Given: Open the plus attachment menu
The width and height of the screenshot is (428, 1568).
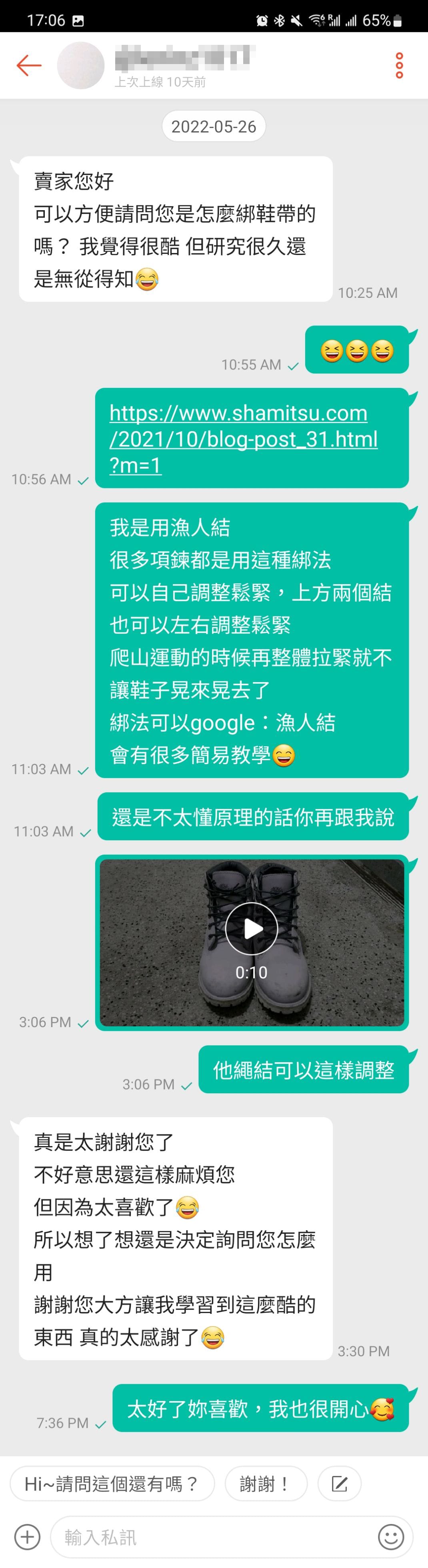Looking at the screenshot, I should (x=27, y=1536).
